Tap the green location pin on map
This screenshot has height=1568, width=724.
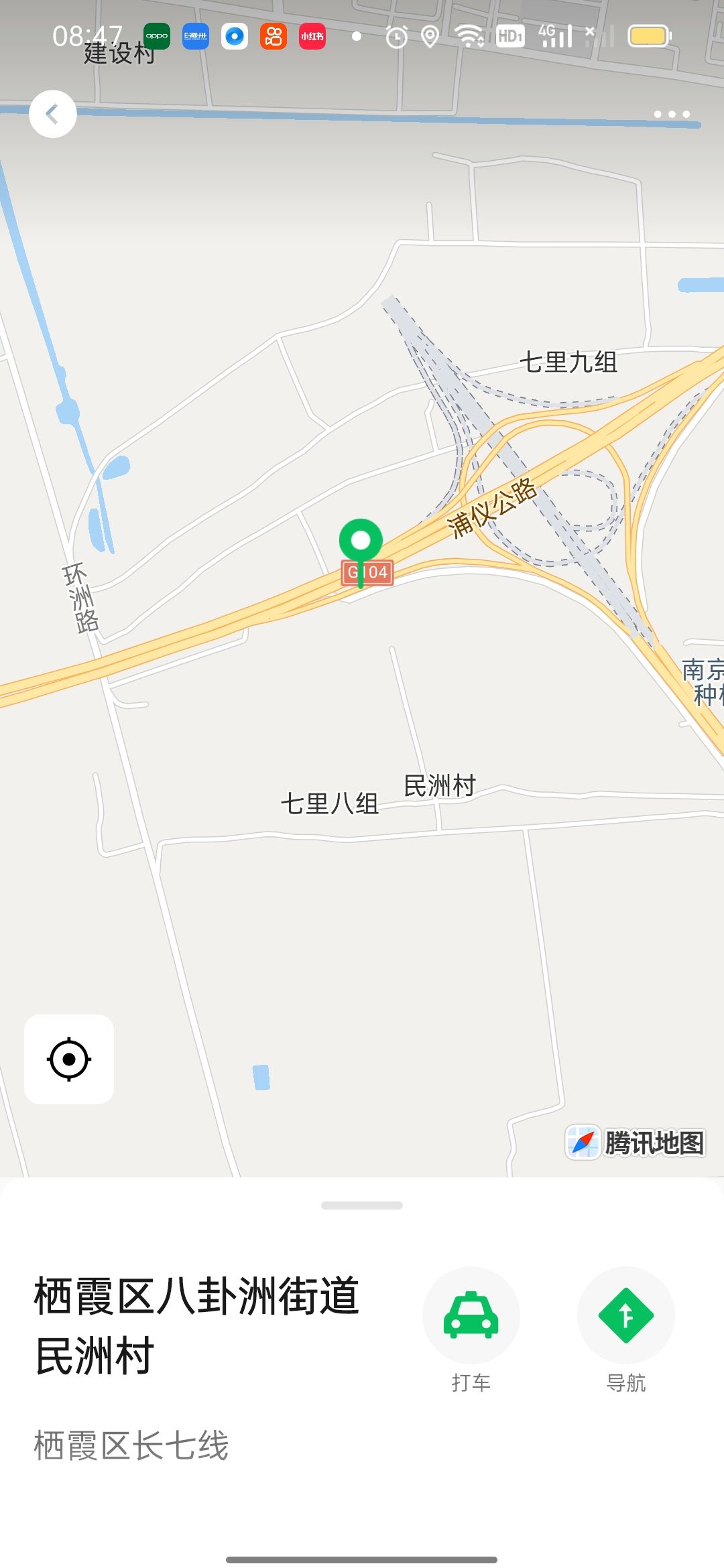[x=361, y=541]
